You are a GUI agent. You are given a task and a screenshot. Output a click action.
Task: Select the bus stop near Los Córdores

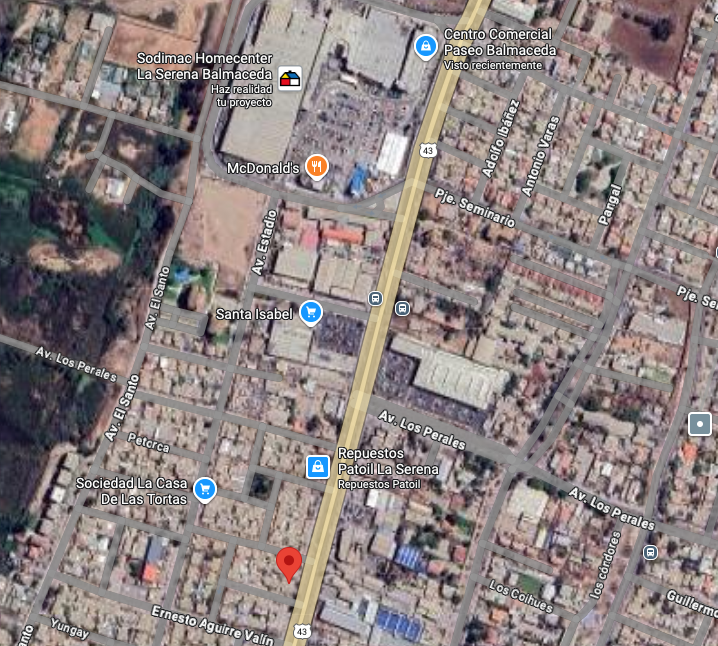pos(651,552)
